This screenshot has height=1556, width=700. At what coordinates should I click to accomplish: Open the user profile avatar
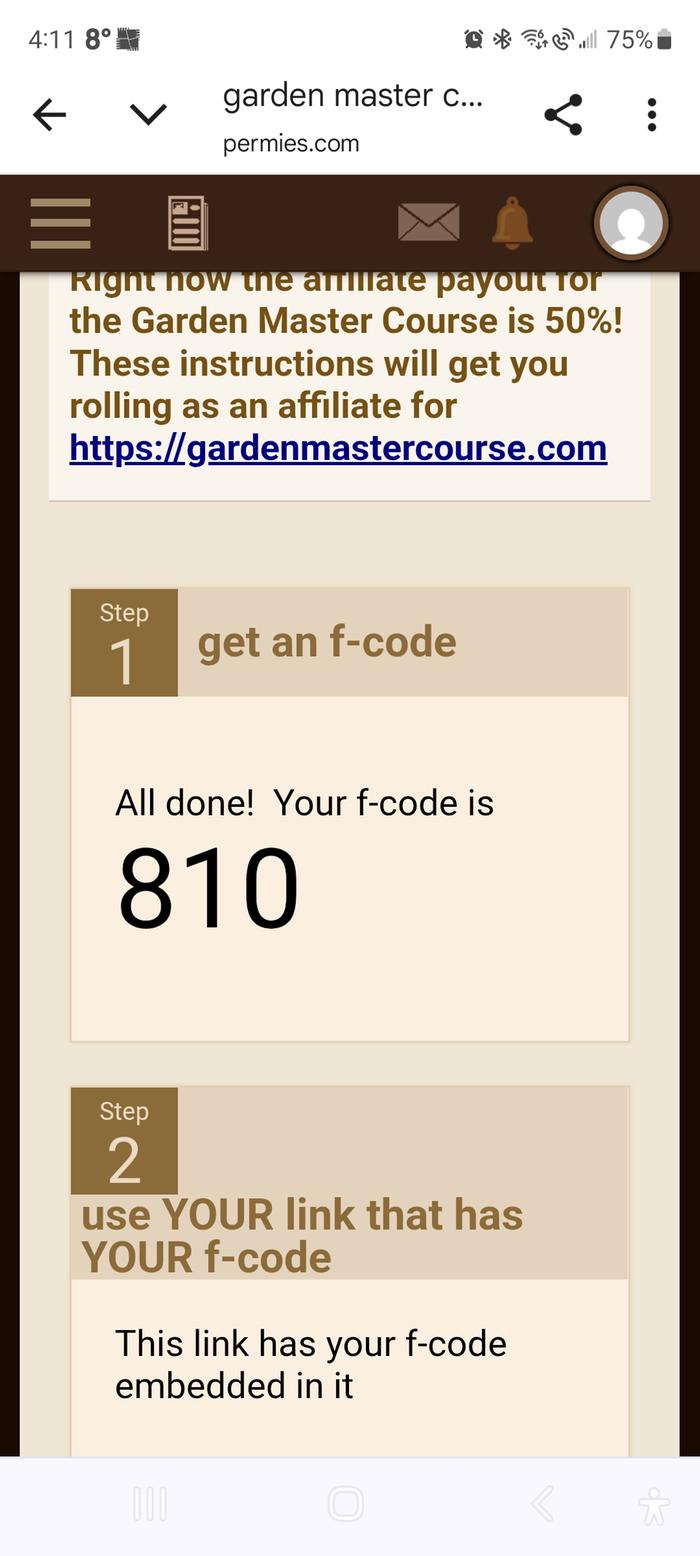[631, 223]
